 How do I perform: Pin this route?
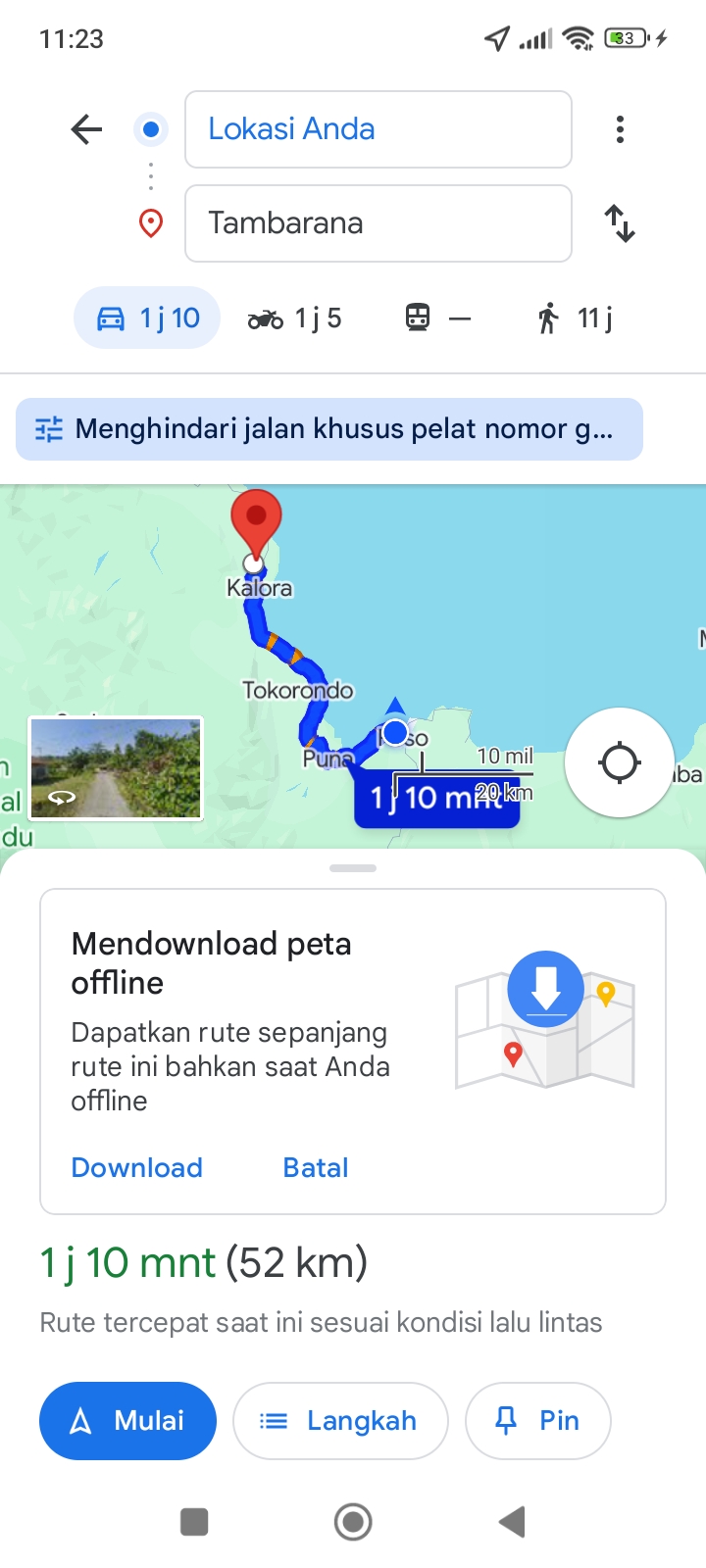[538, 1421]
